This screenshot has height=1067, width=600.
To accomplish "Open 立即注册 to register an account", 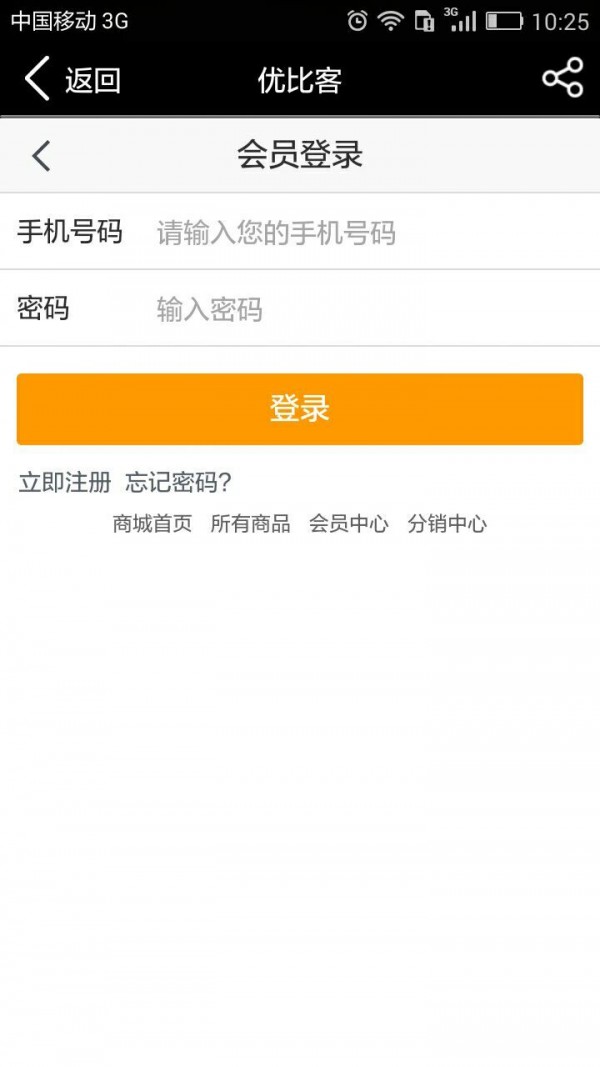I will [x=65, y=483].
